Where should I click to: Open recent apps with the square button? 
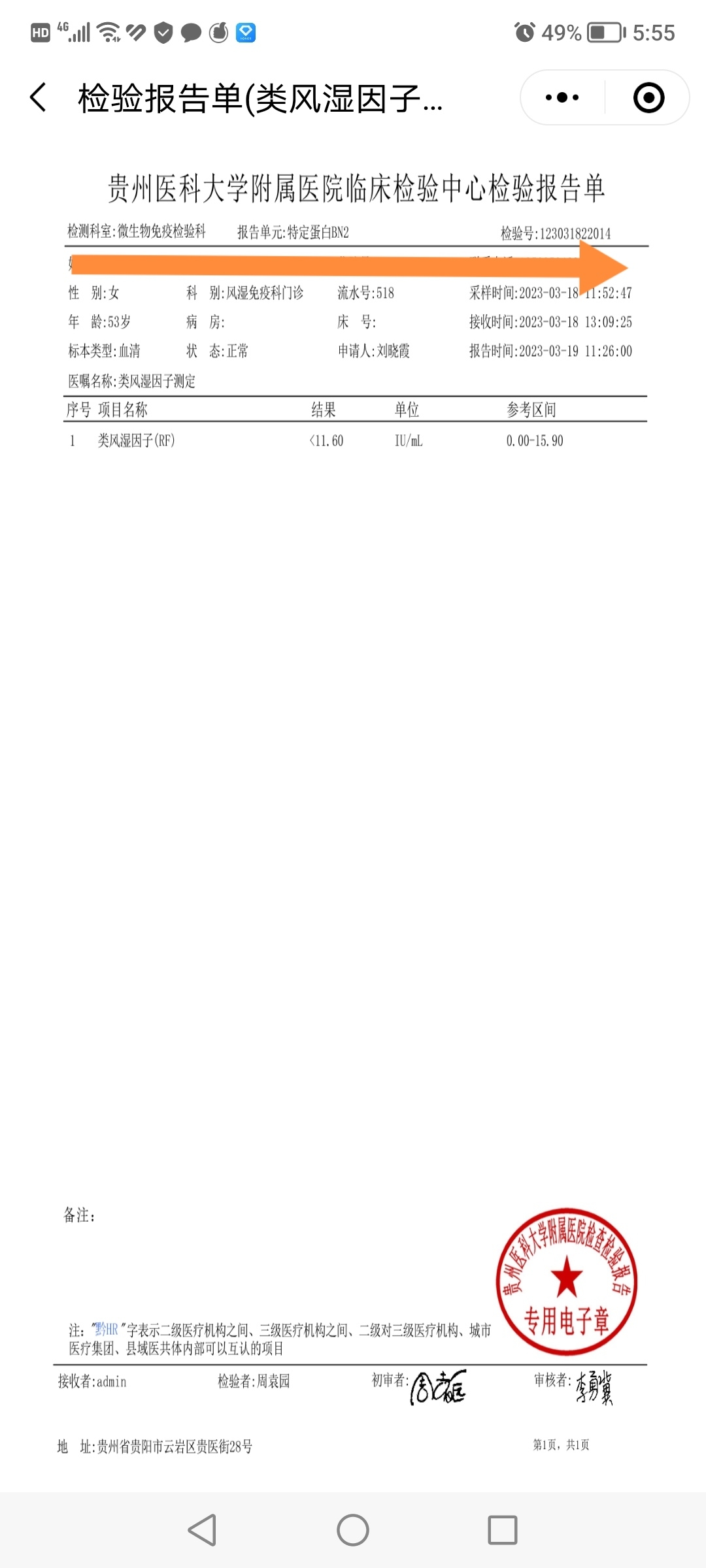pos(503,1530)
